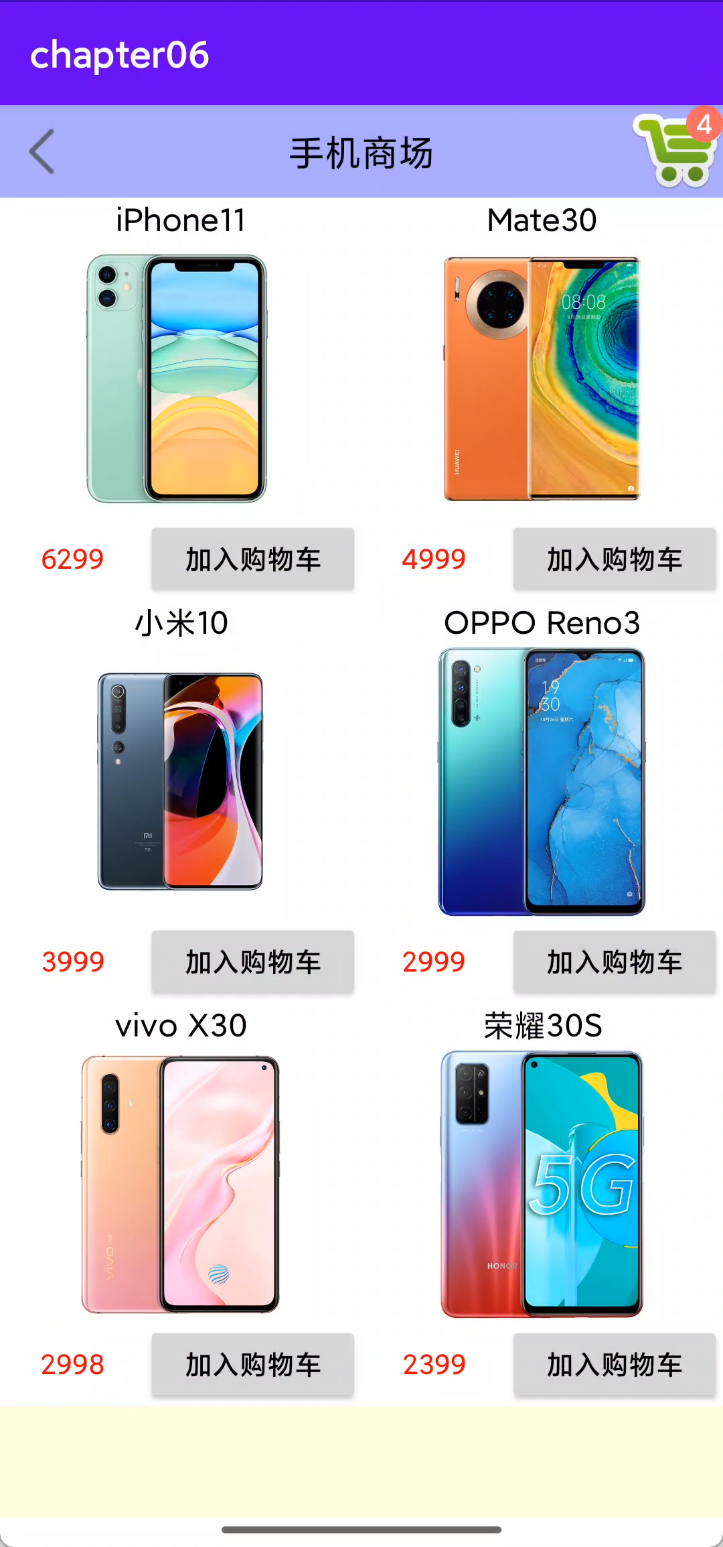
Task: Open the shopping cart icon
Action: [x=675, y=150]
